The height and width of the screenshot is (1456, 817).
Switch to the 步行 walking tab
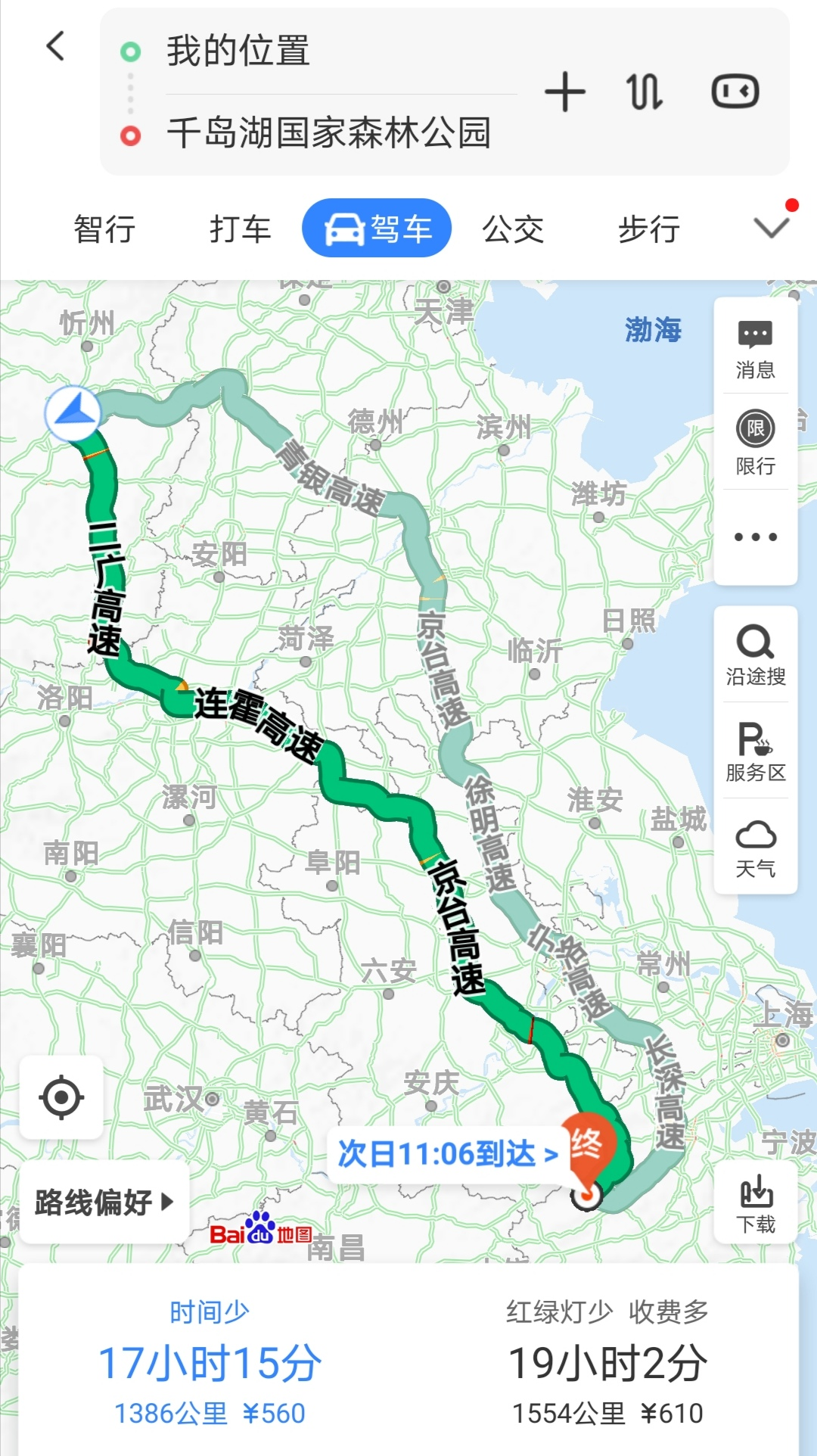(649, 229)
